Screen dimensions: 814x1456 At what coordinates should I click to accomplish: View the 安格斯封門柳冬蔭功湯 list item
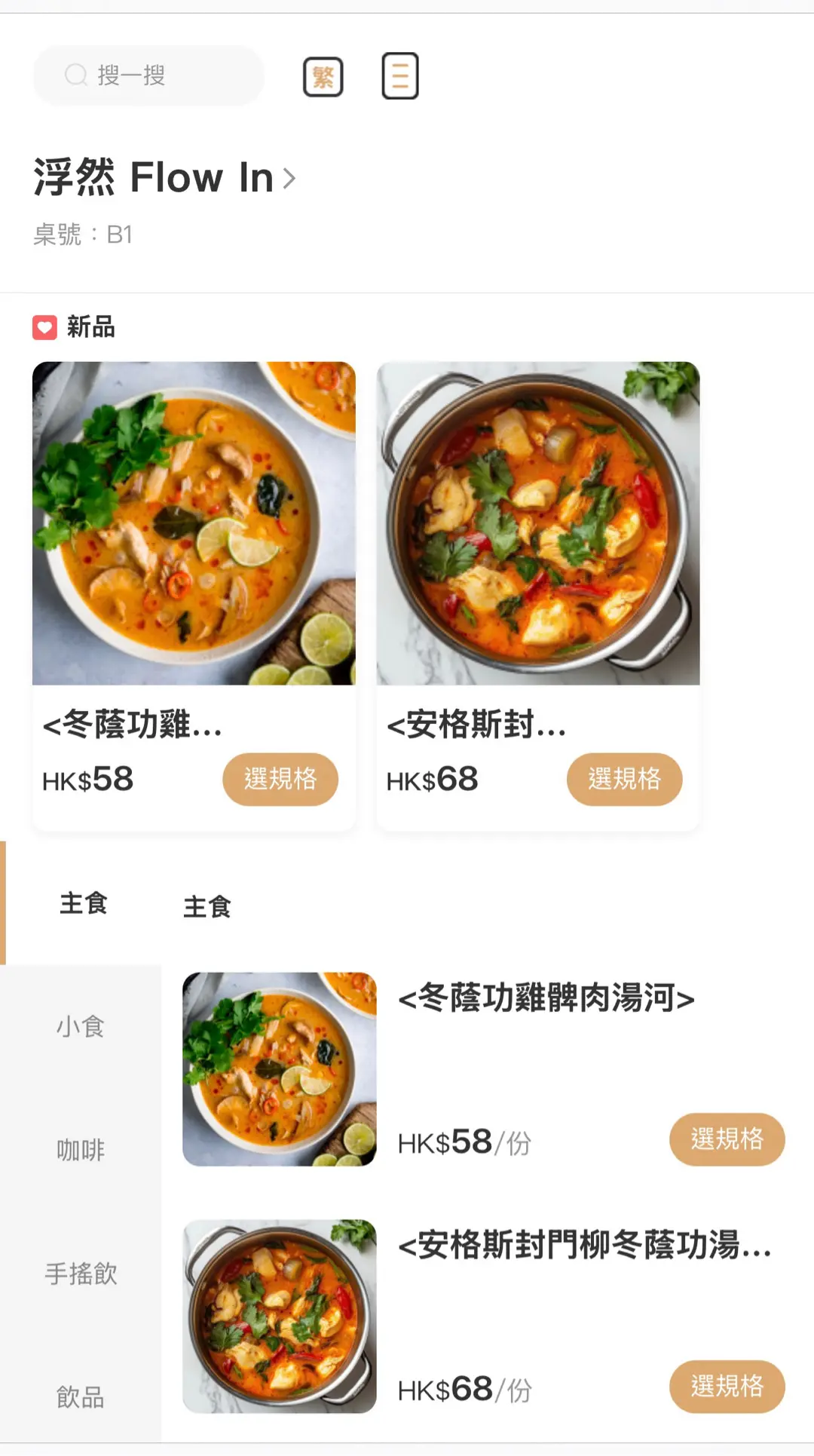584,1246
